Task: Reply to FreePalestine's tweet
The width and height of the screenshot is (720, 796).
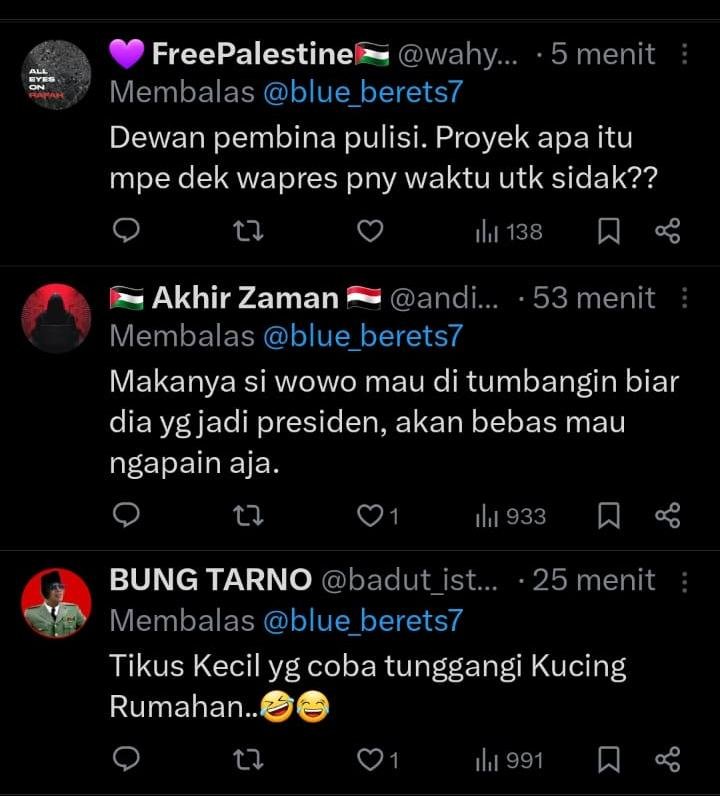Action: point(126,232)
